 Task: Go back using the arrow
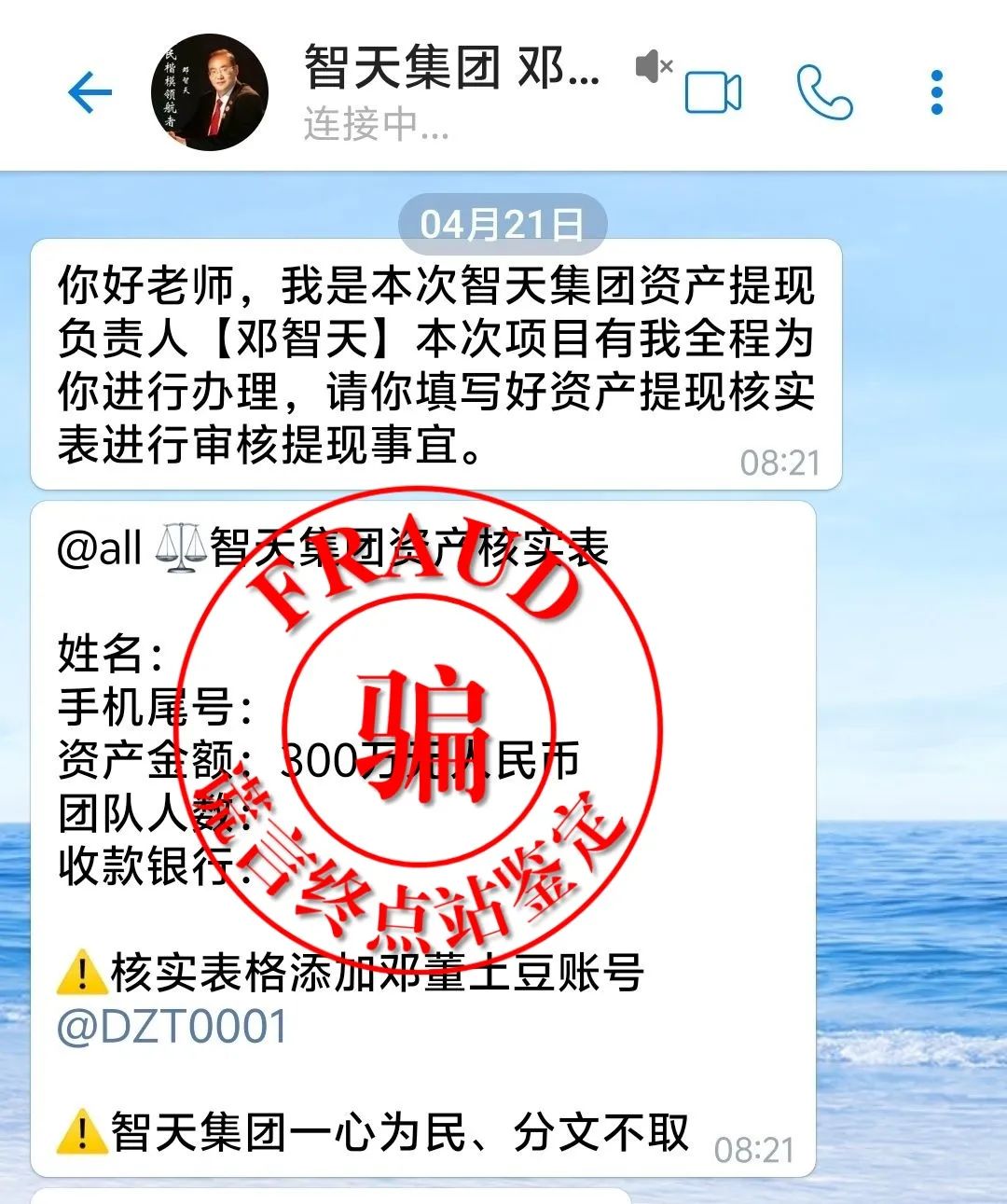click(x=90, y=92)
